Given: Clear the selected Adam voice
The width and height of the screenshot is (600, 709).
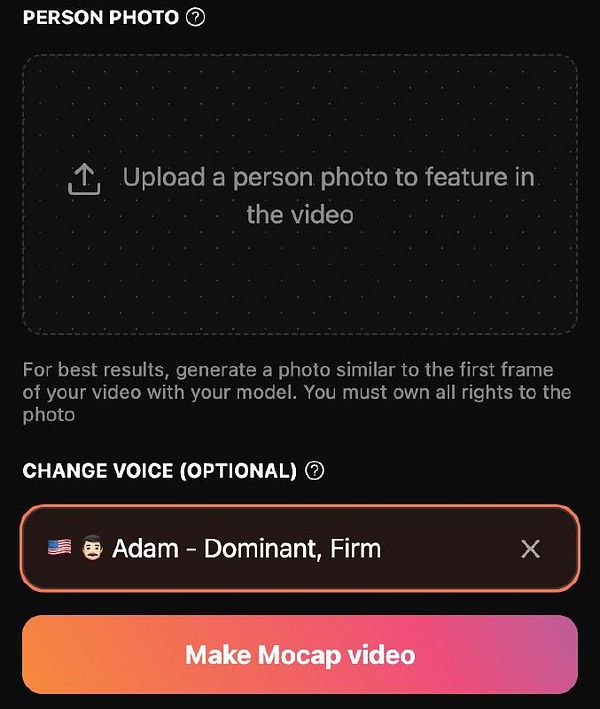Looking at the screenshot, I should [x=531, y=548].
